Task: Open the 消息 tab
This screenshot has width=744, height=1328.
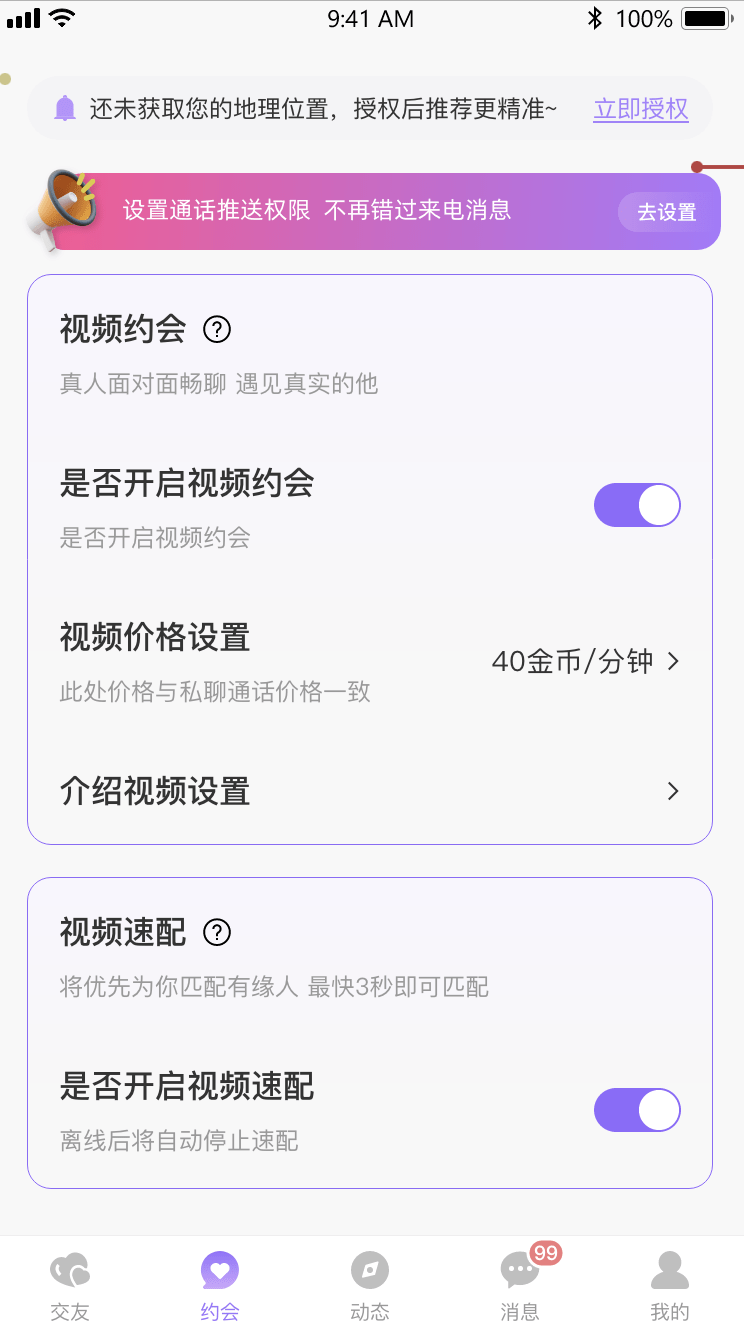Action: (520, 1285)
